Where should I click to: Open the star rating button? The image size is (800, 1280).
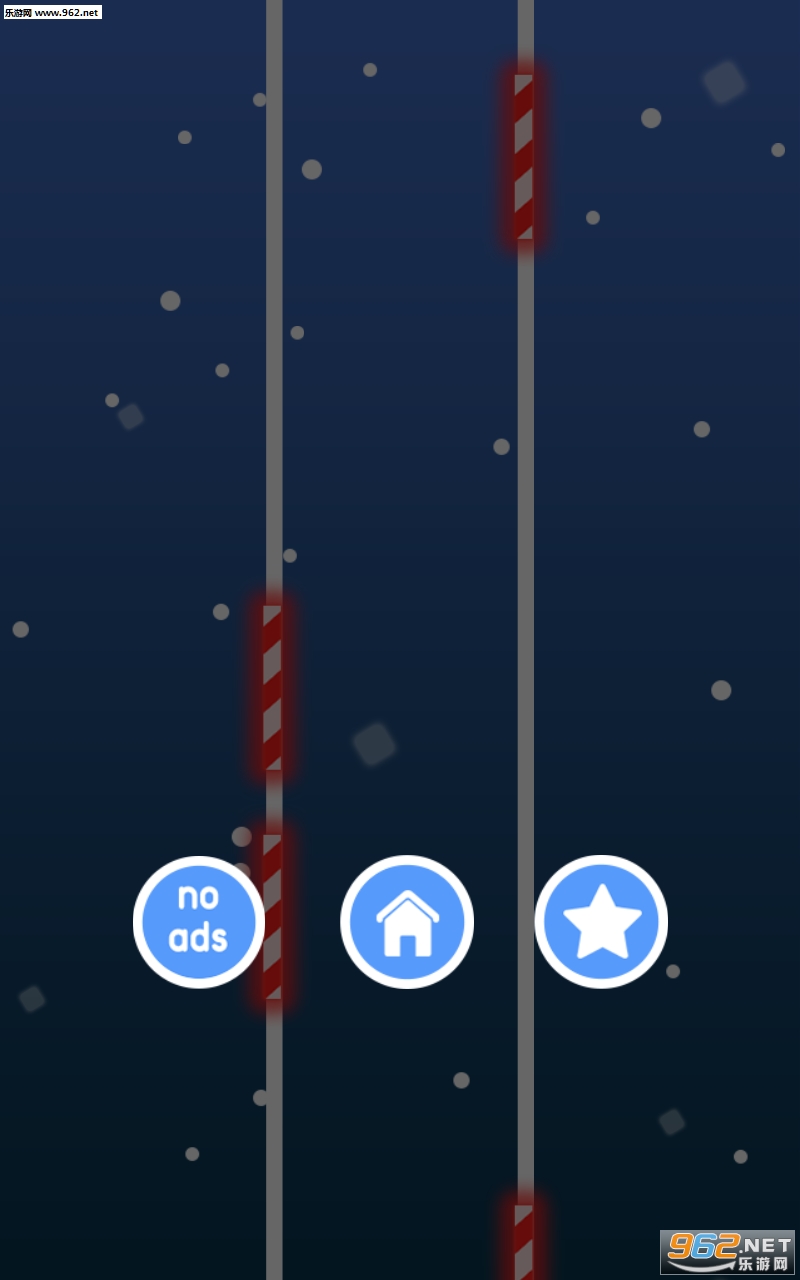click(601, 922)
